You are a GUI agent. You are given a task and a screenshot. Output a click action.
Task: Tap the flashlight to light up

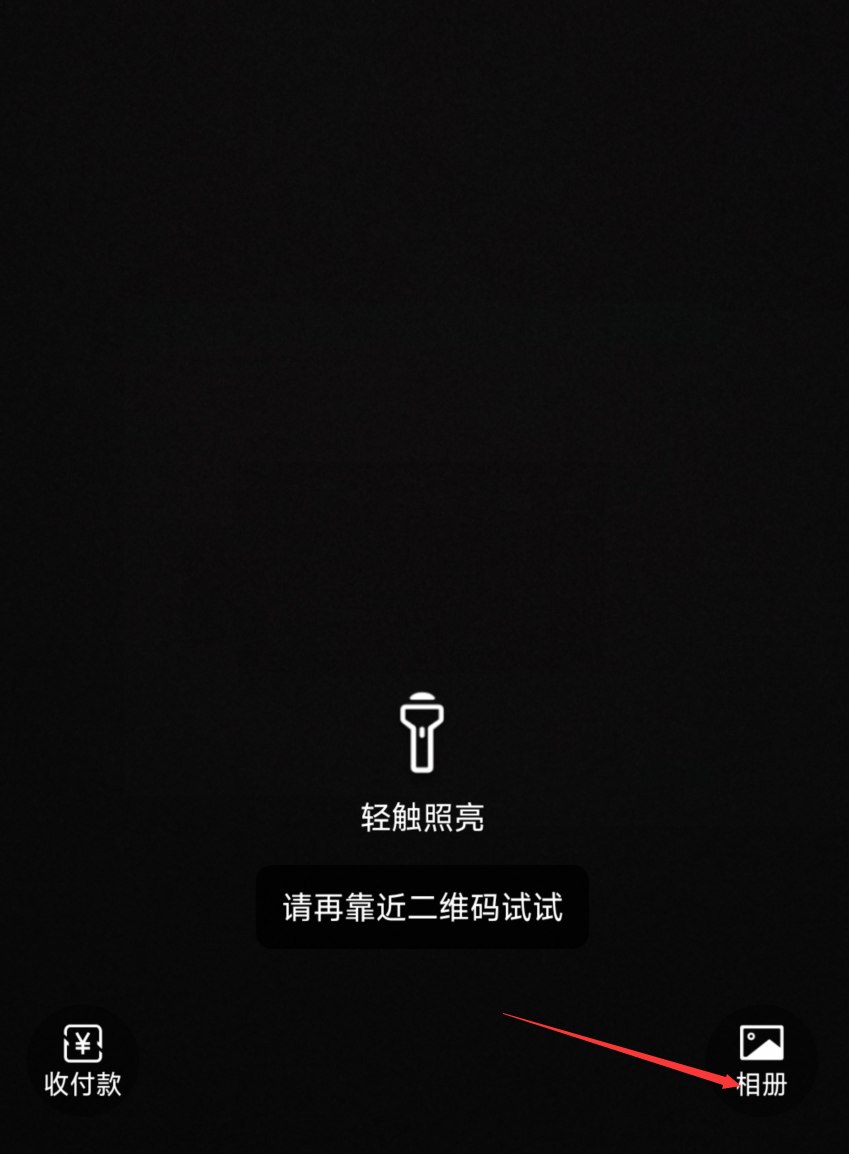coord(422,735)
